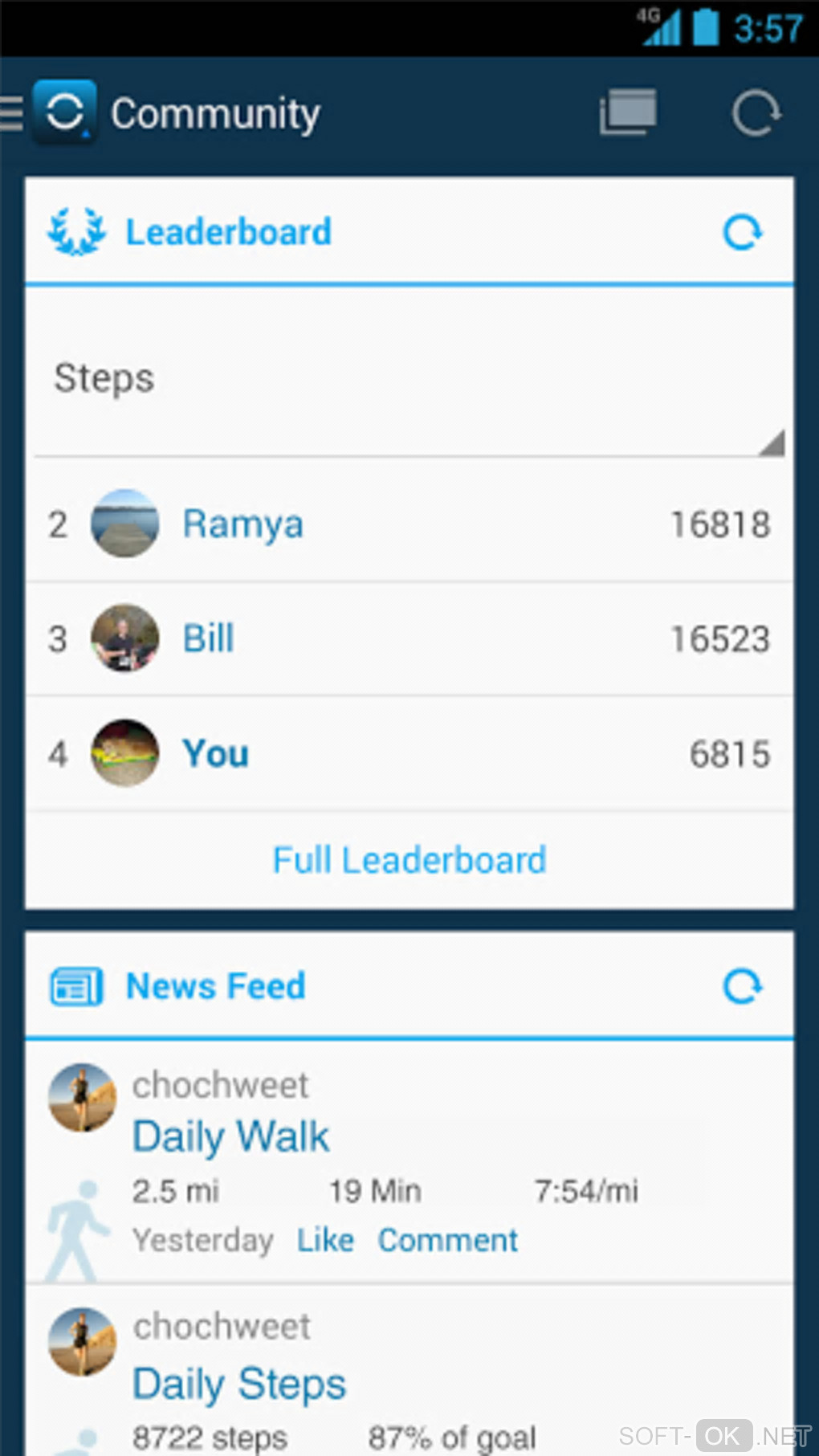Select your own leaderboard row
Screen dimensions: 819x1456
(409, 753)
